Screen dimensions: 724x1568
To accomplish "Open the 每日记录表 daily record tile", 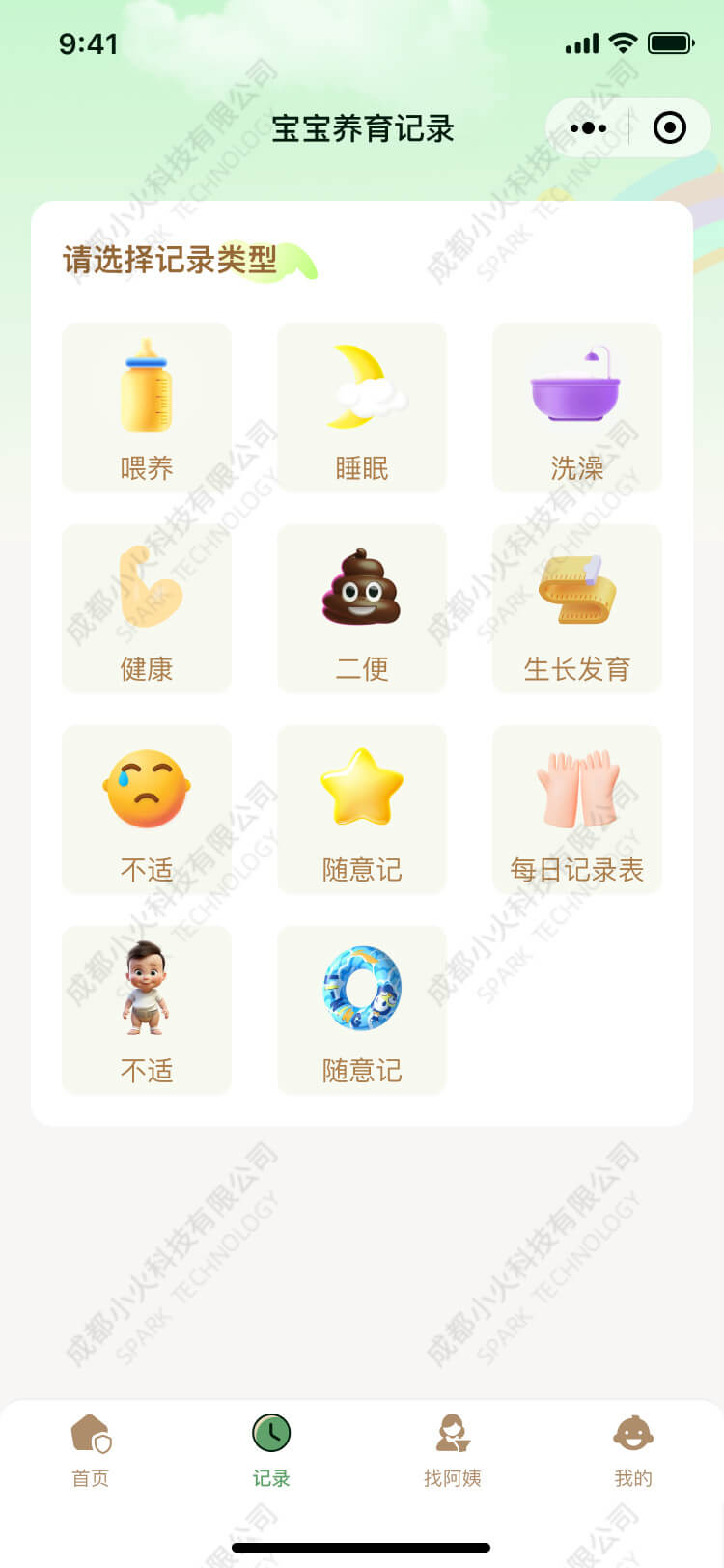I will pyautogui.click(x=577, y=809).
